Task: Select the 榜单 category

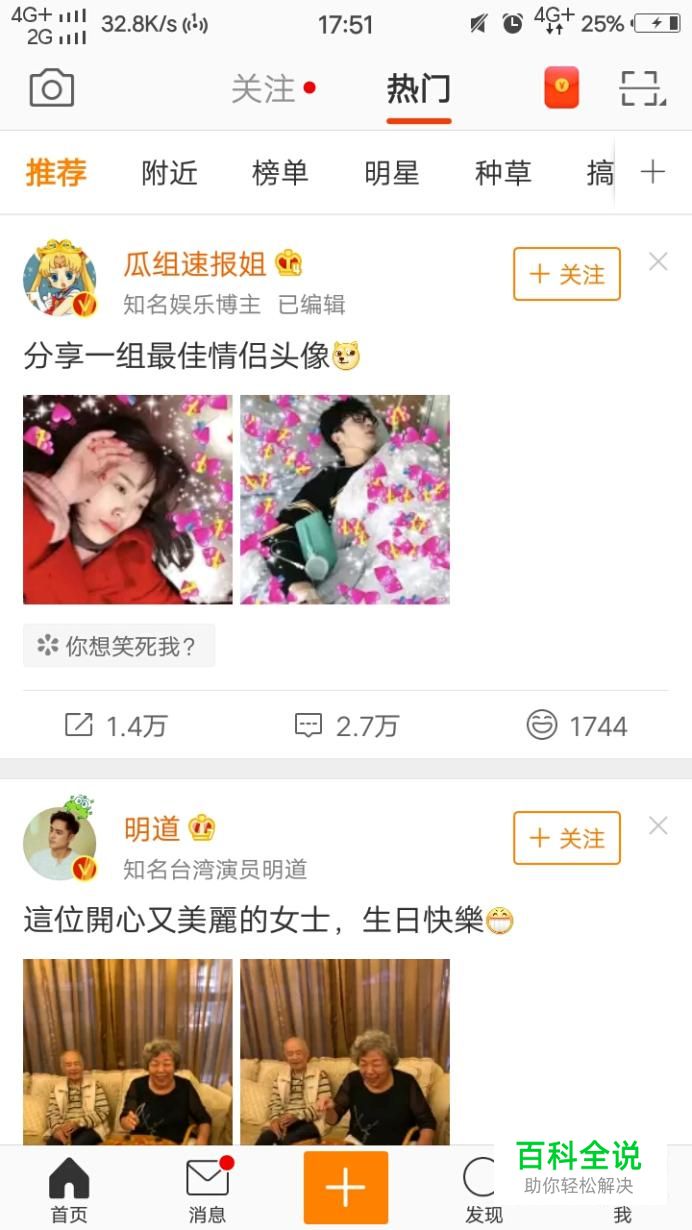Action: point(280,173)
